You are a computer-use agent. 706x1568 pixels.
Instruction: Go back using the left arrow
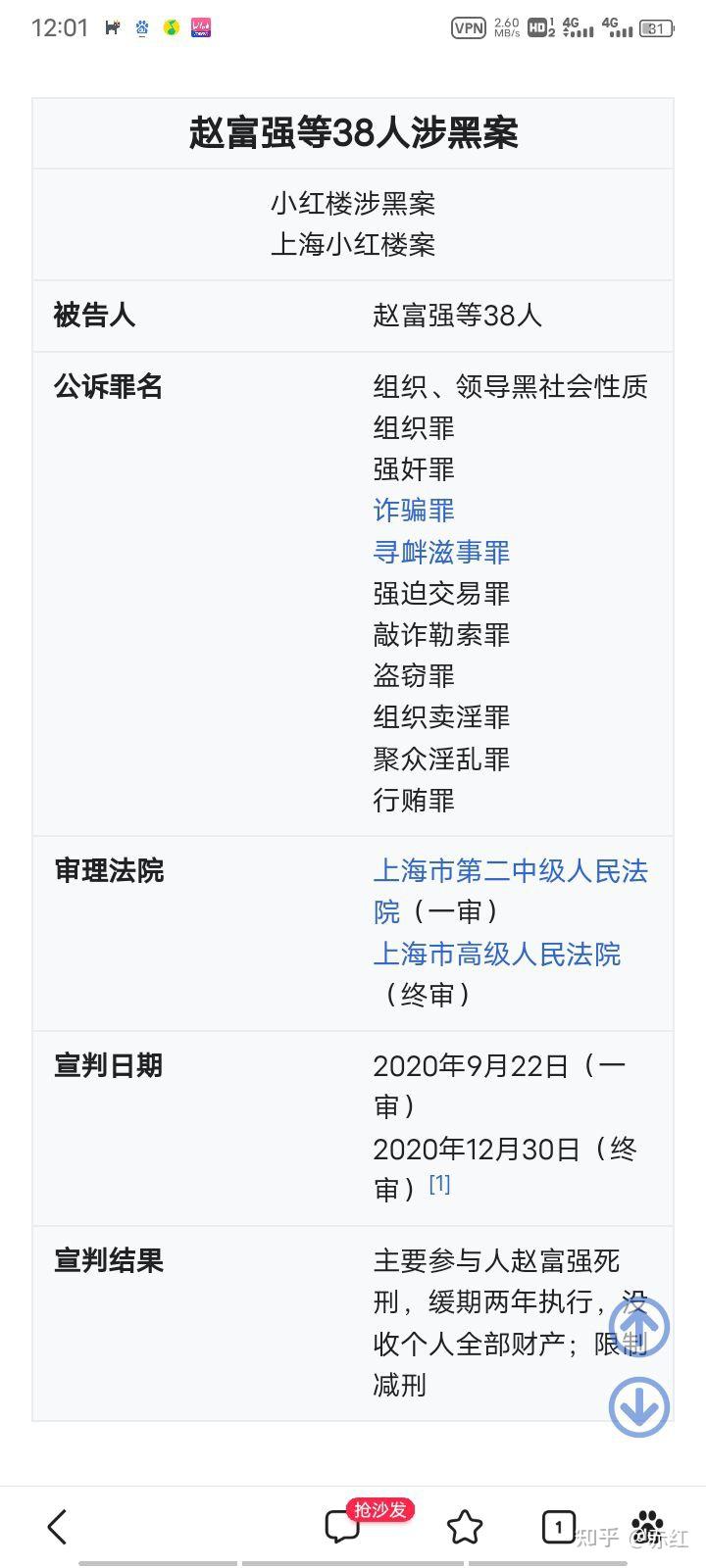(58, 1526)
